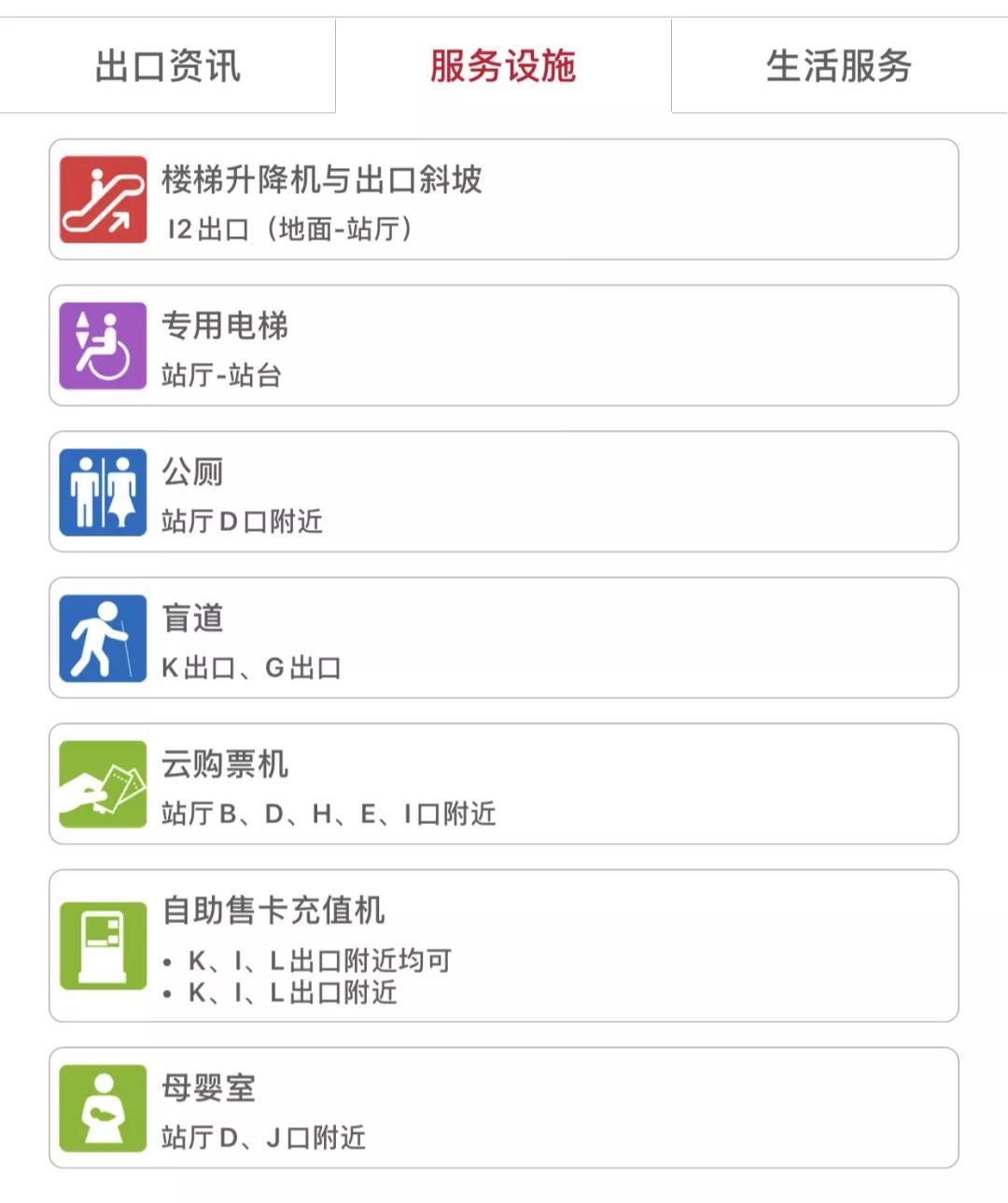The height and width of the screenshot is (1203, 1008).
Task: Tap the green cloud ticket machine icon
Action: pyautogui.click(x=103, y=784)
